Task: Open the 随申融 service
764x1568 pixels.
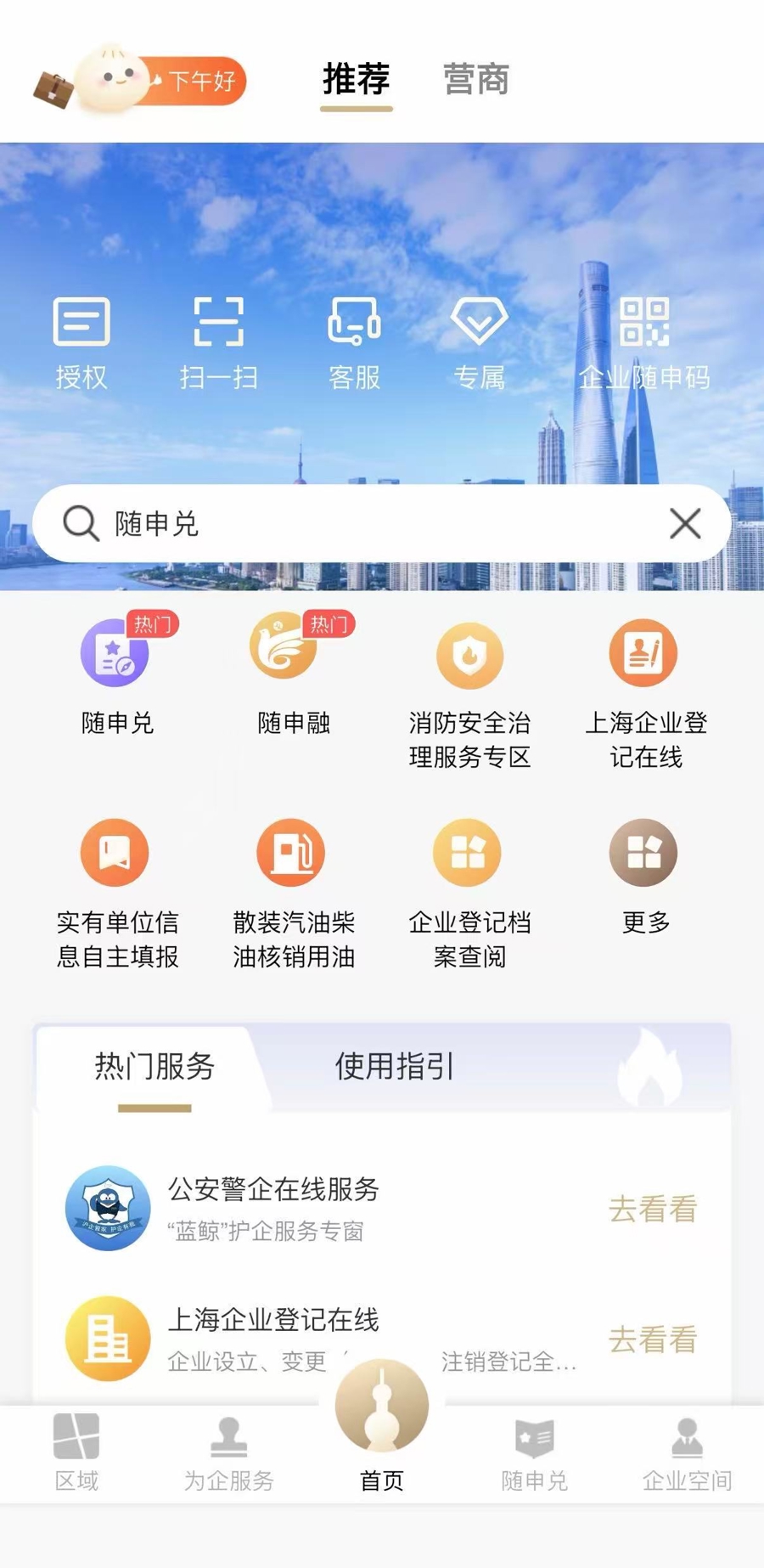Action: point(293,673)
